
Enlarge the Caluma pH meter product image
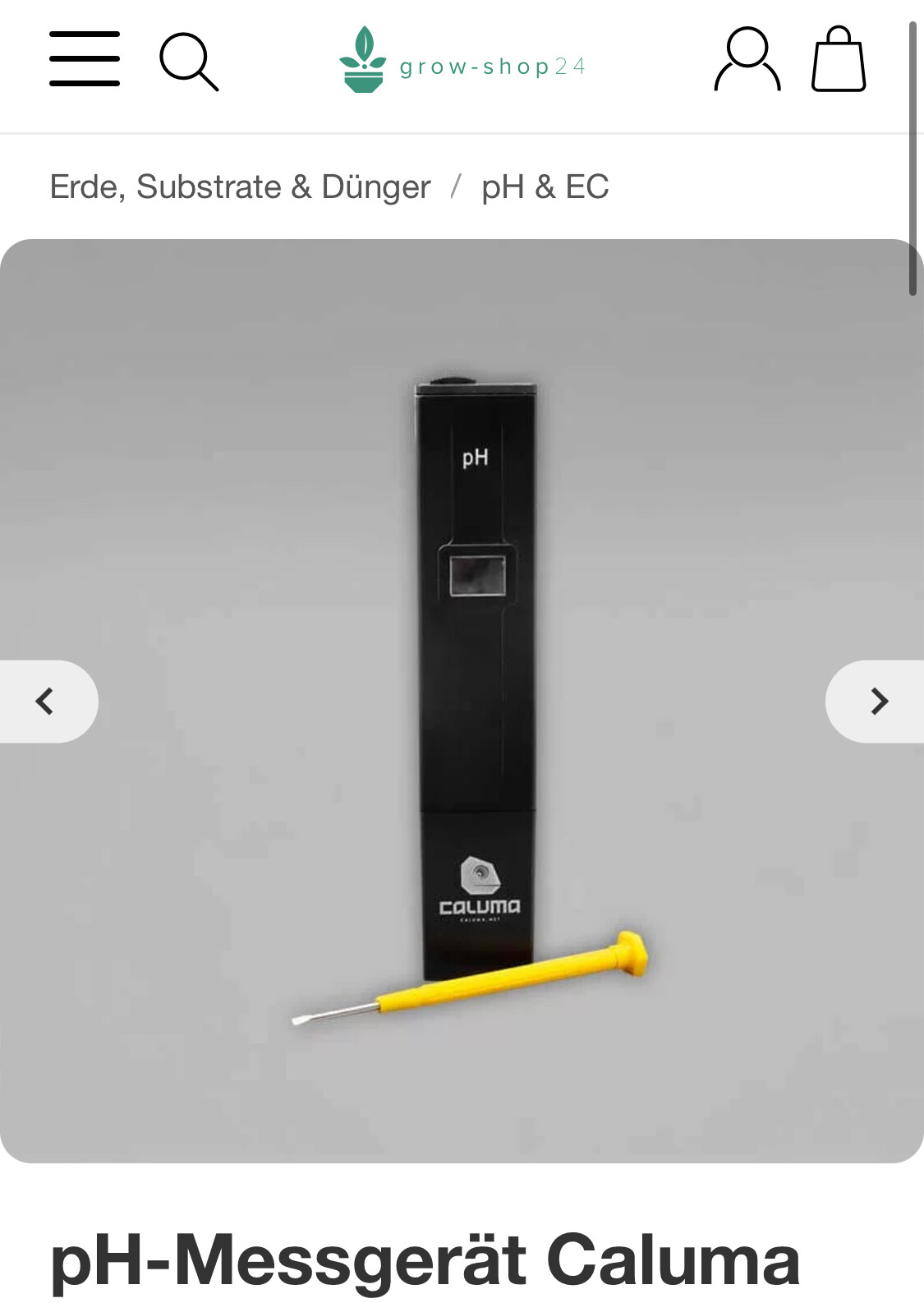click(x=476, y=682)
